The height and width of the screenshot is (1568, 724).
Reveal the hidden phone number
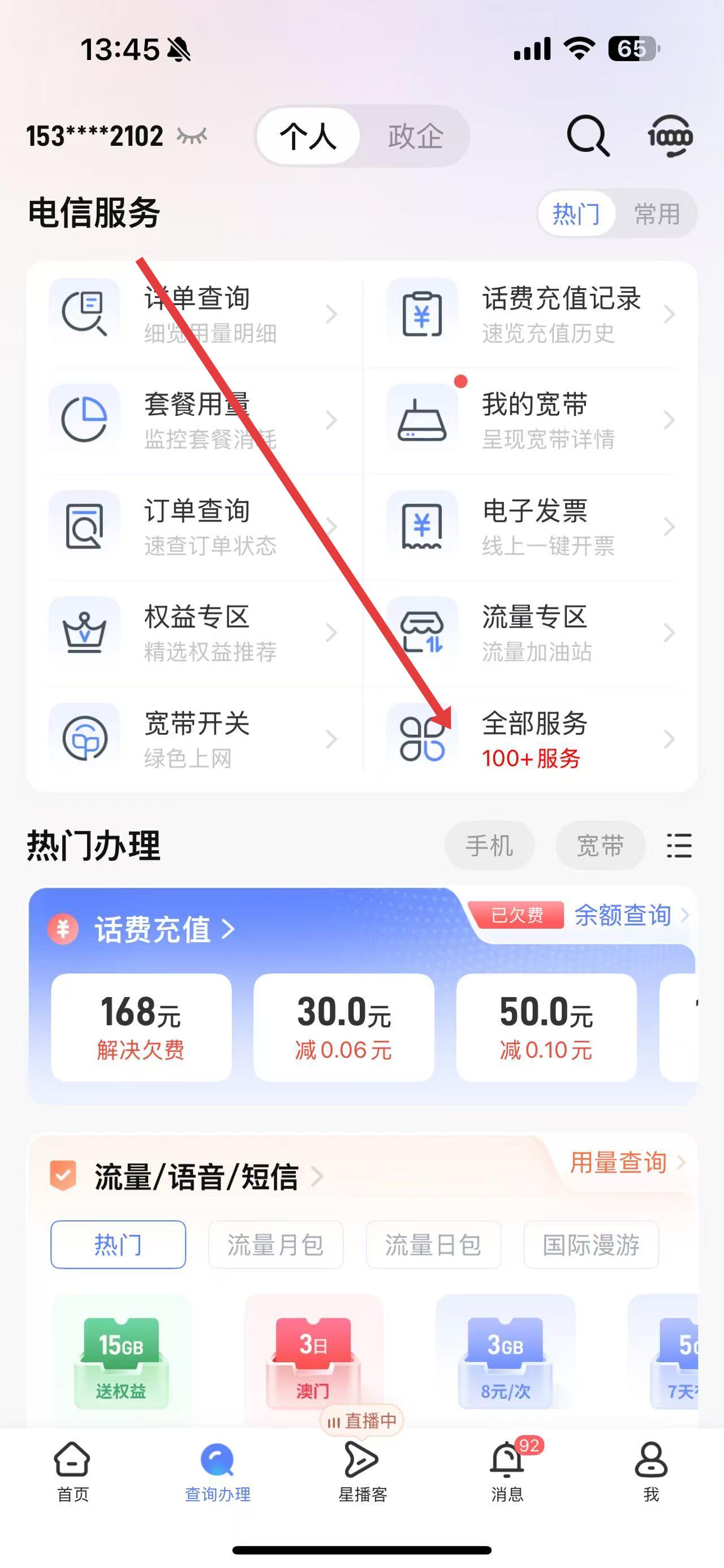pos(192,136)
